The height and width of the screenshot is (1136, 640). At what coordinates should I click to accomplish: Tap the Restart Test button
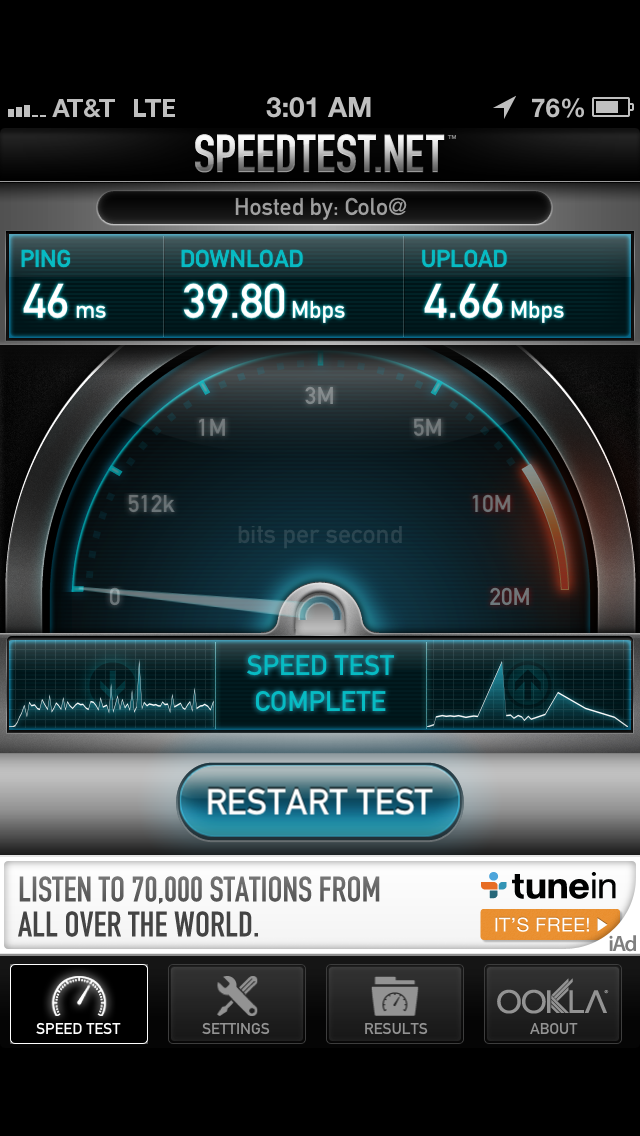pyautogui.click(x=320, y=801)
